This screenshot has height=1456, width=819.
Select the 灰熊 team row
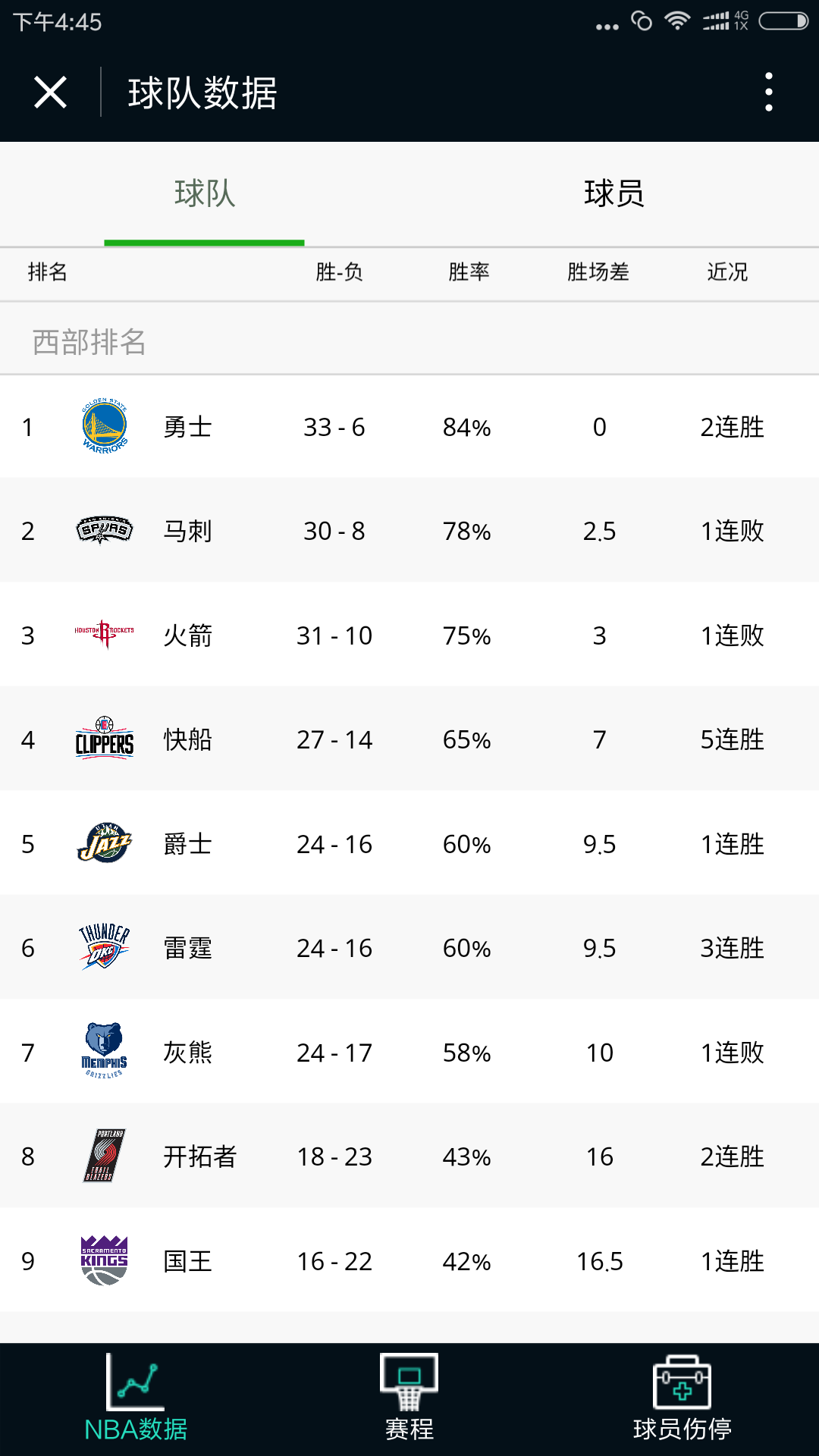click(x=409, y=1053)
